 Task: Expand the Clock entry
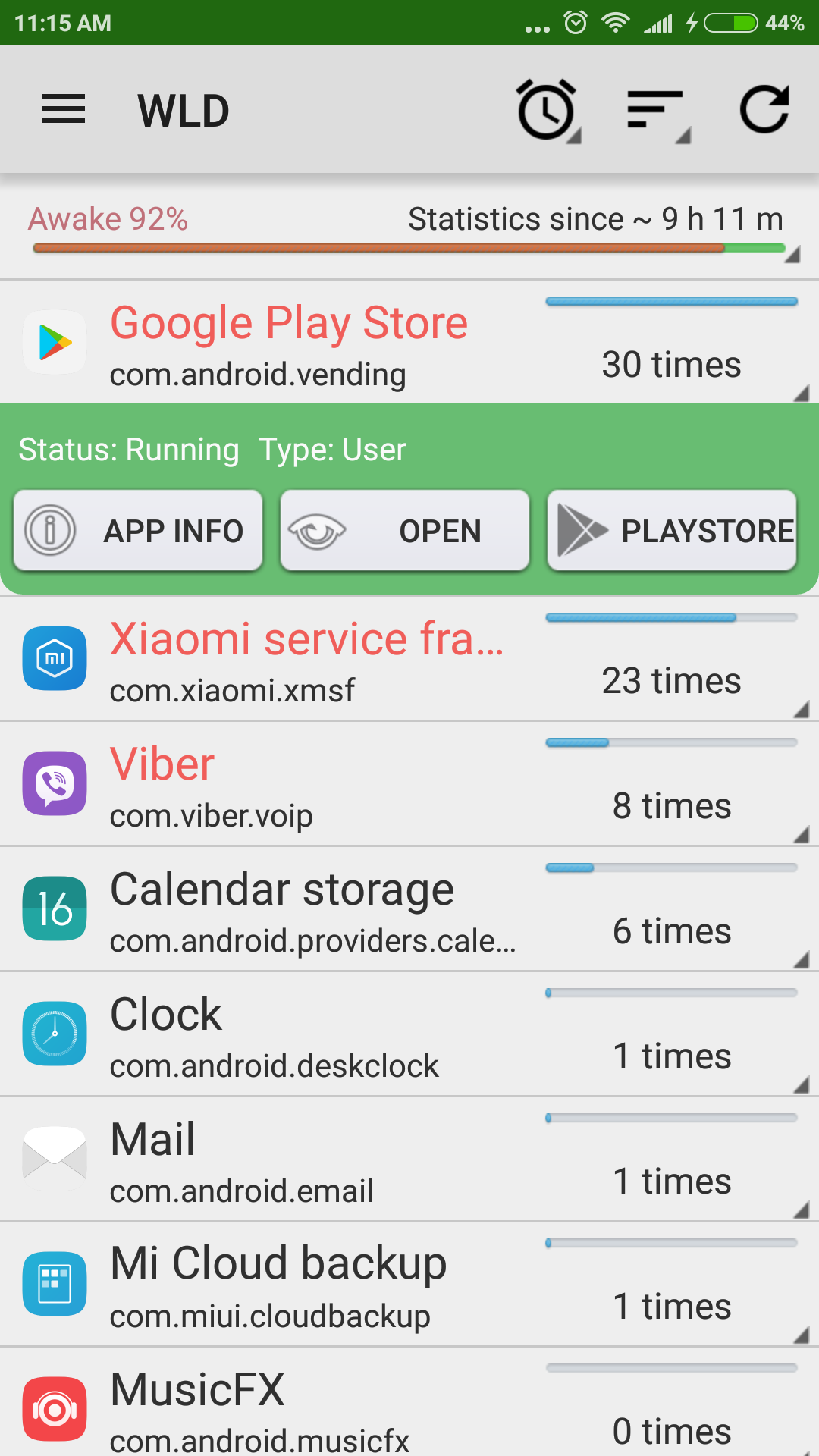coord(409,1034)
